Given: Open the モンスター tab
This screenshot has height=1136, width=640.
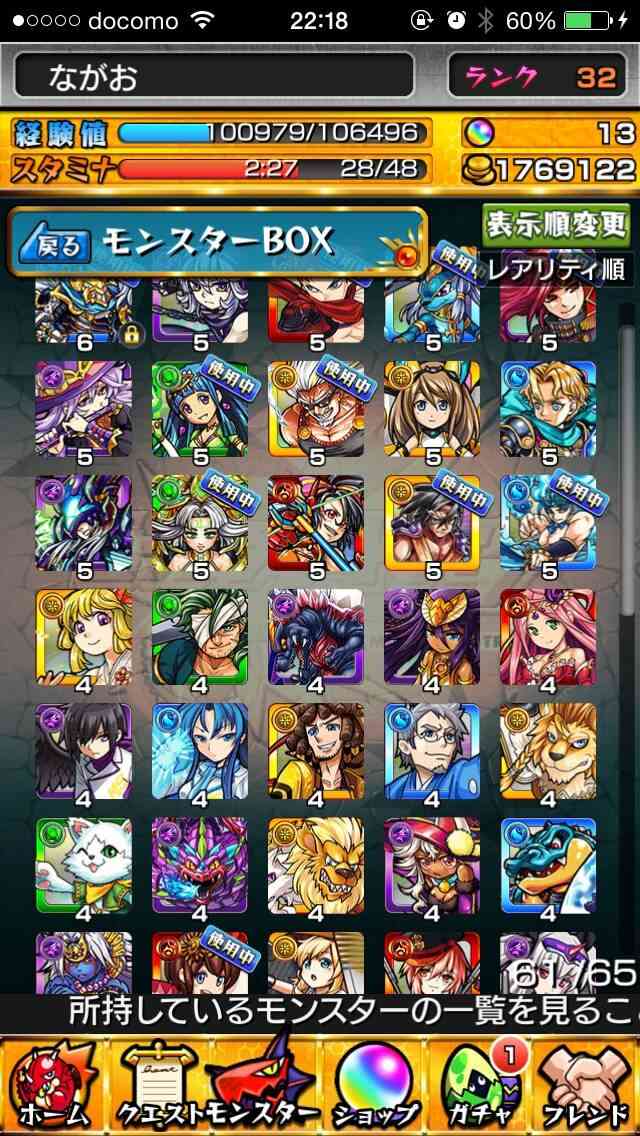Looking at the screenshot, I should tap(262, 1085).
